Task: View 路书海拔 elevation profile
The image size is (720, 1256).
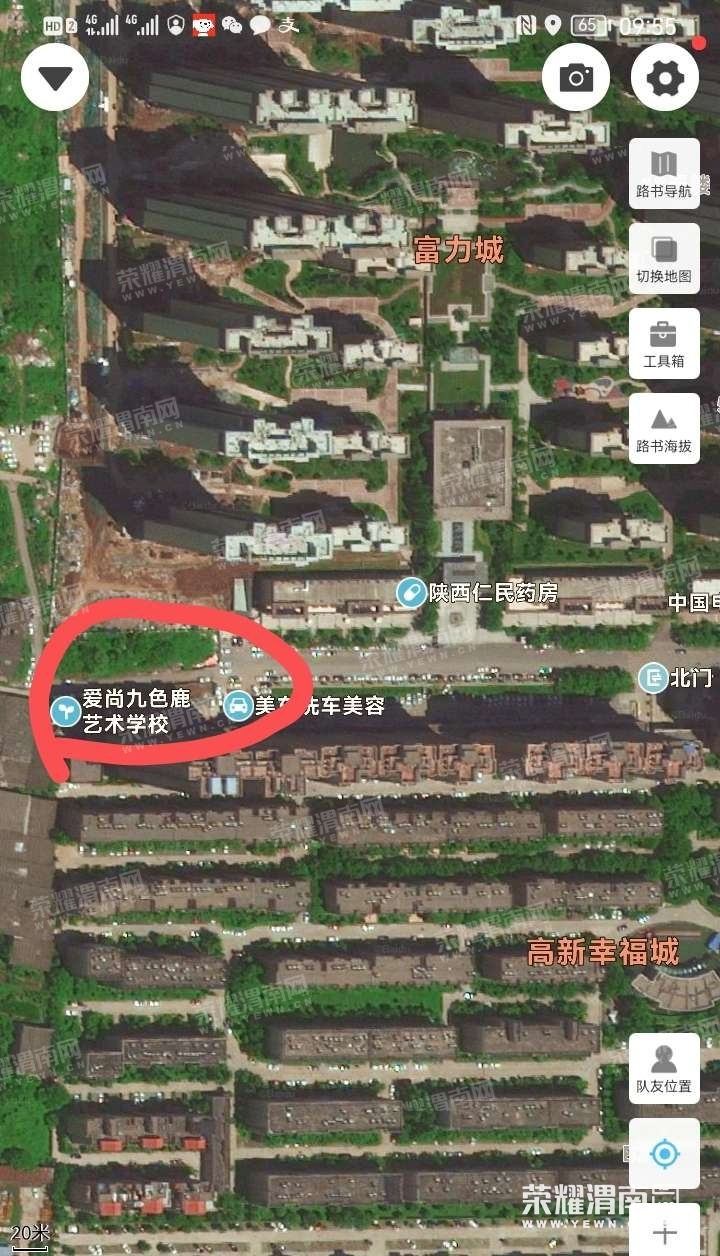Action: pyautogui.click(x=664, y=429)
